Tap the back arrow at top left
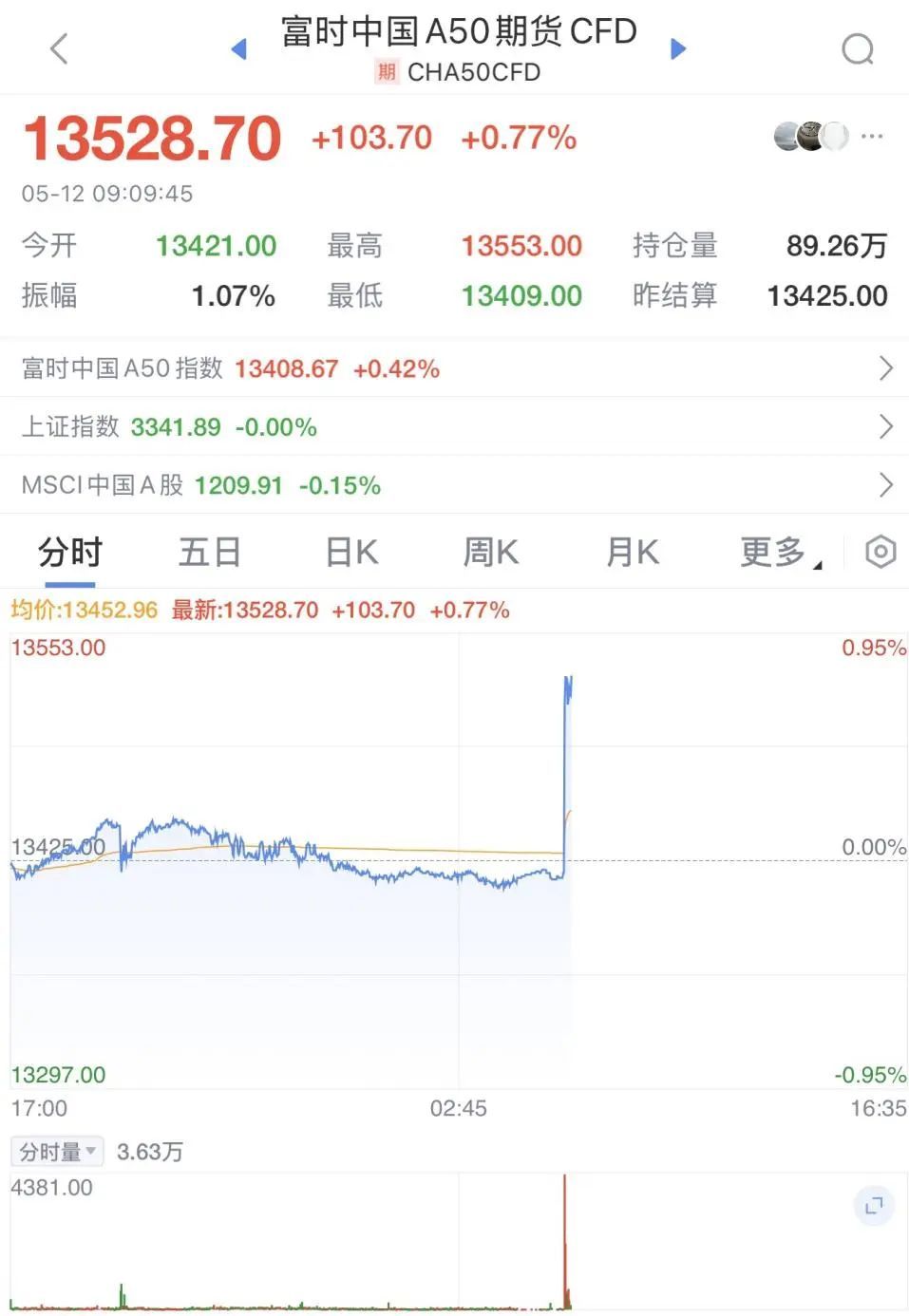909x1316 pixels. pos(58,48)
